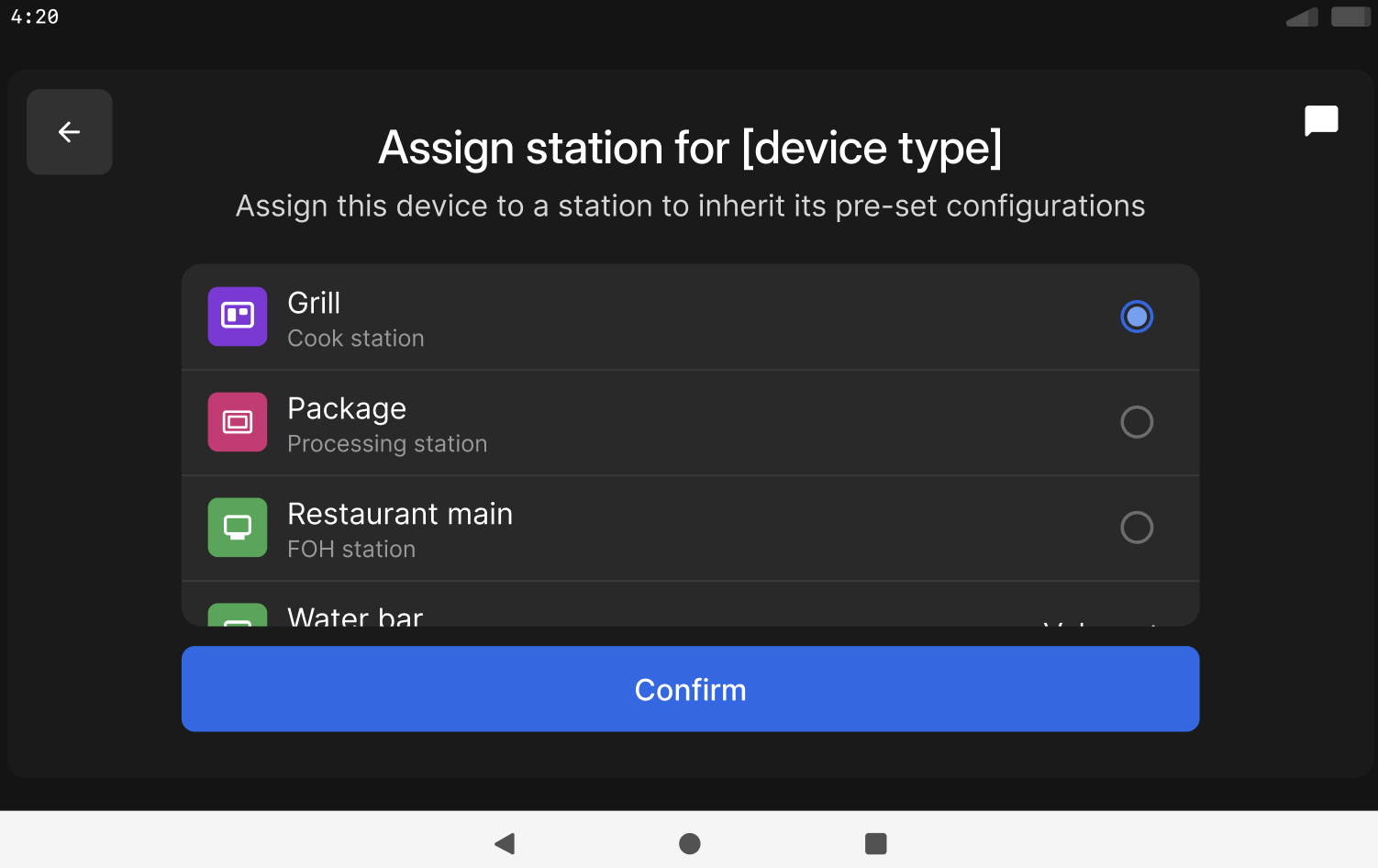Tap the system home button
1378x868 pixels.
(690, 843)
